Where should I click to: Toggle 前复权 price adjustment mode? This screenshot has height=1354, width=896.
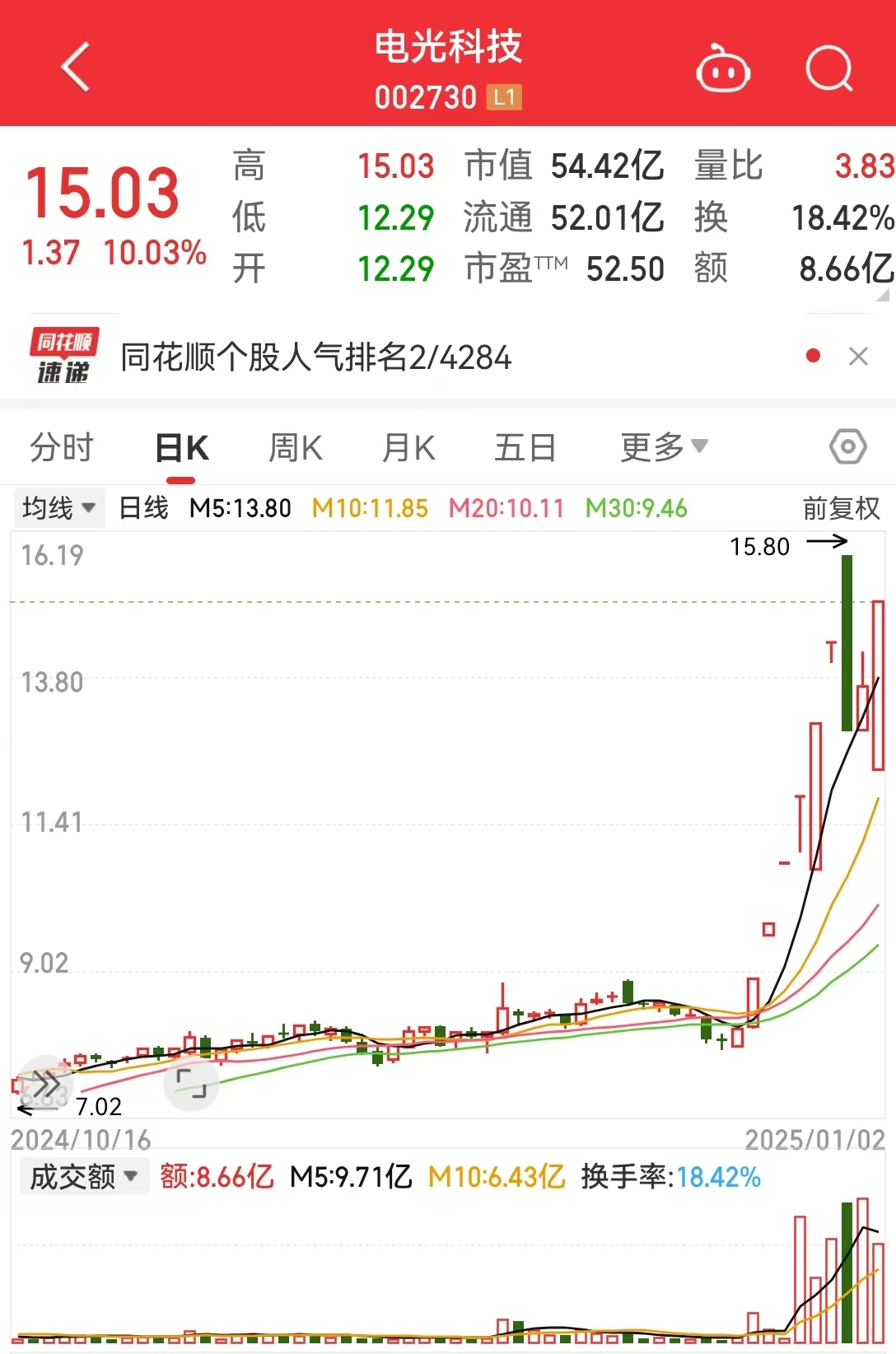tap(841, 509)
